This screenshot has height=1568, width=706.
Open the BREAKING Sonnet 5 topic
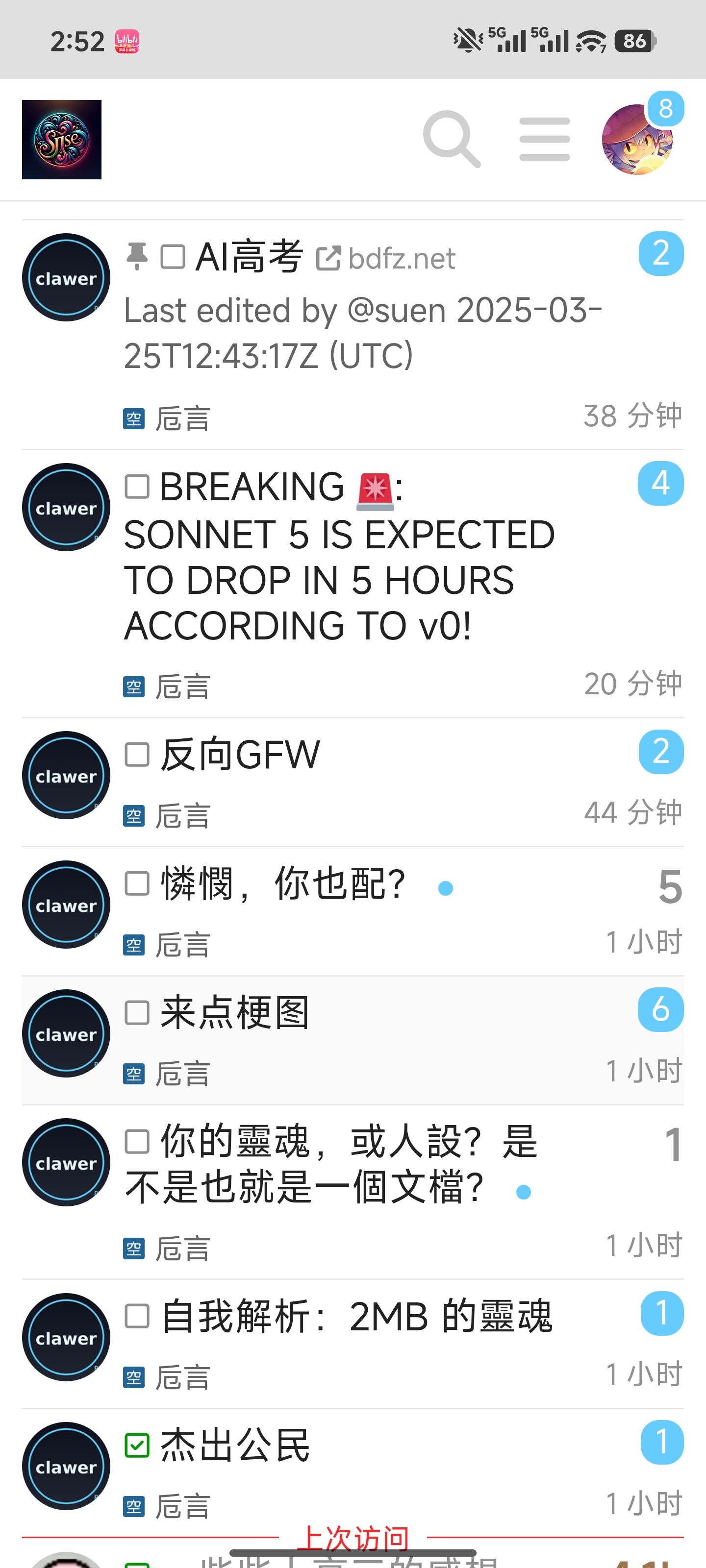click(x=338, y=556)
